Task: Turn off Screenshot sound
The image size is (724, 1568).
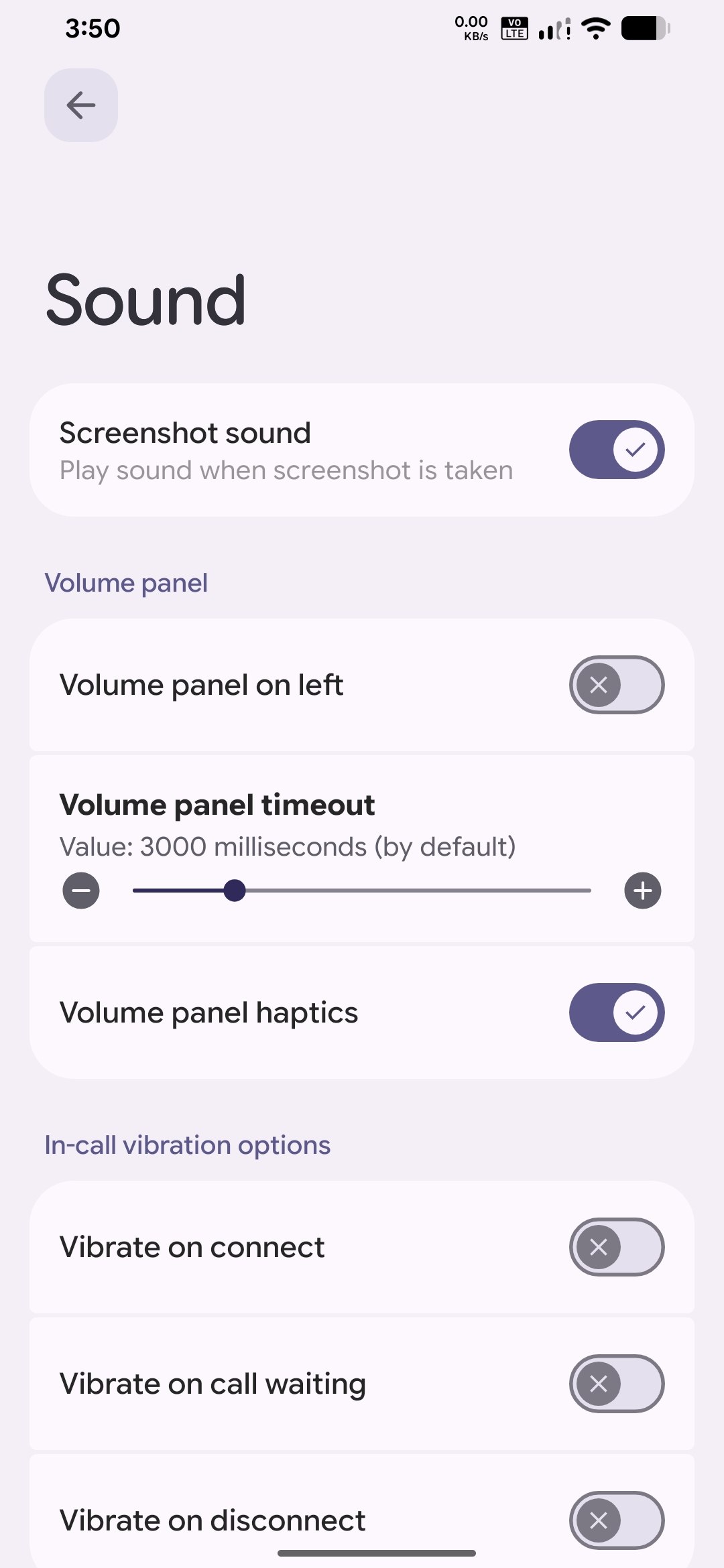Action: coord(617,450)
